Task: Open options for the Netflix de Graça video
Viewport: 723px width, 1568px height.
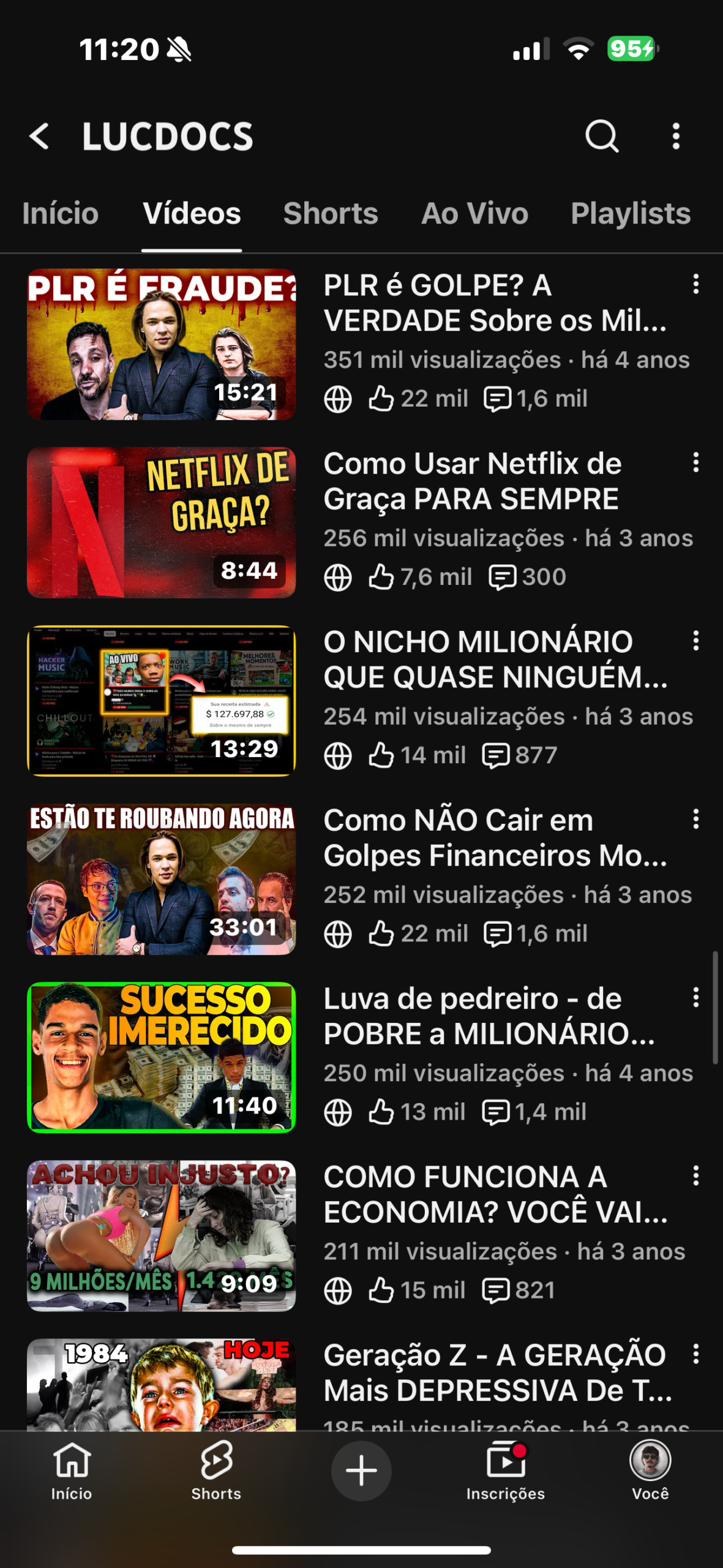Action: point(695,462)
